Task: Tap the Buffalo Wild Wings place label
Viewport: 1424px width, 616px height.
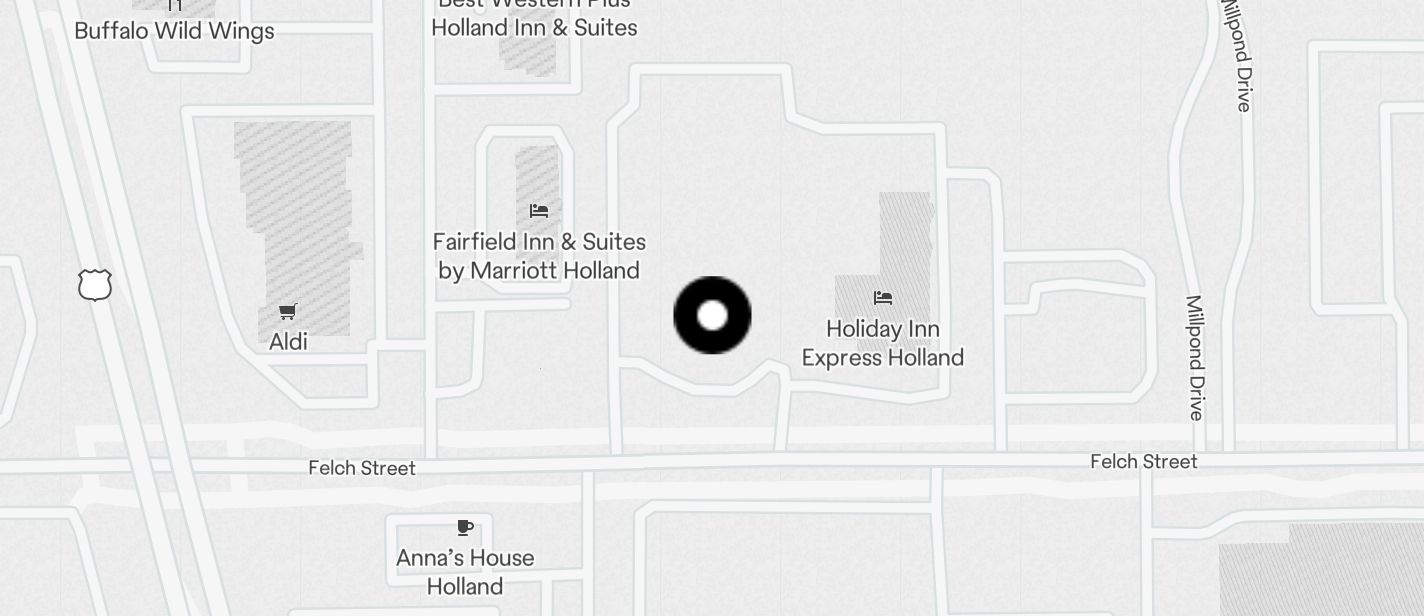Action: (174, 30)
